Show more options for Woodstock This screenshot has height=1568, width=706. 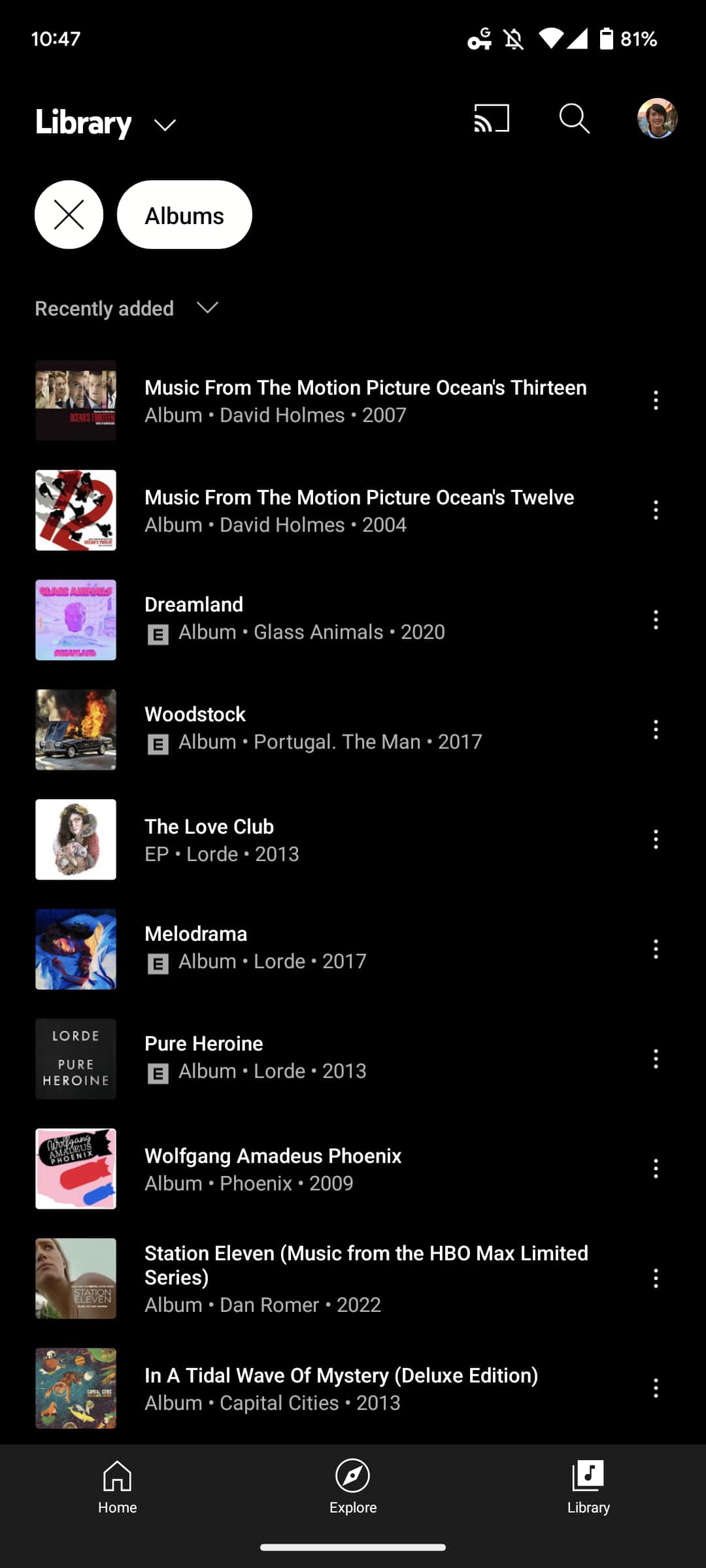(x=656, y=730)
